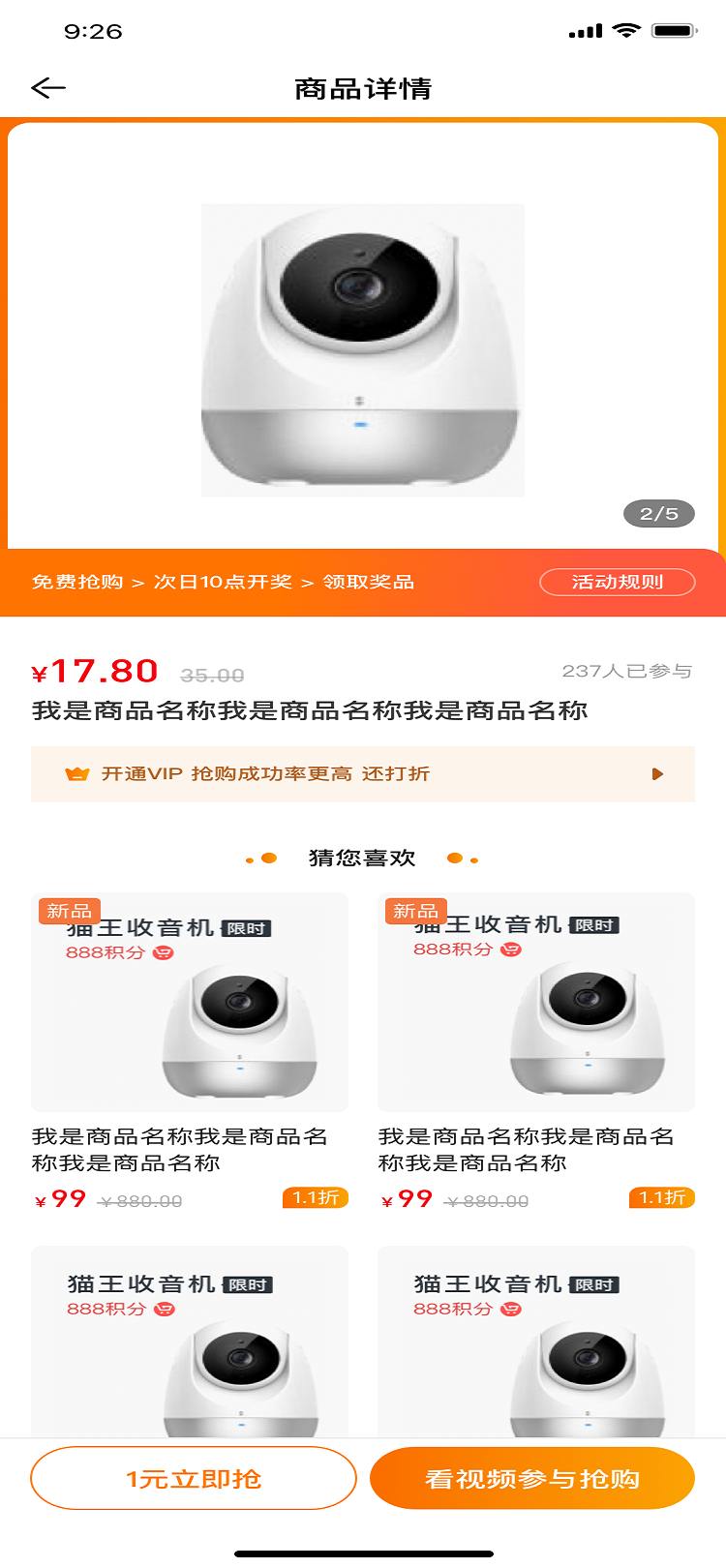
Task: Tap the 1元立即抢 button
Action: coord(194,1478)
